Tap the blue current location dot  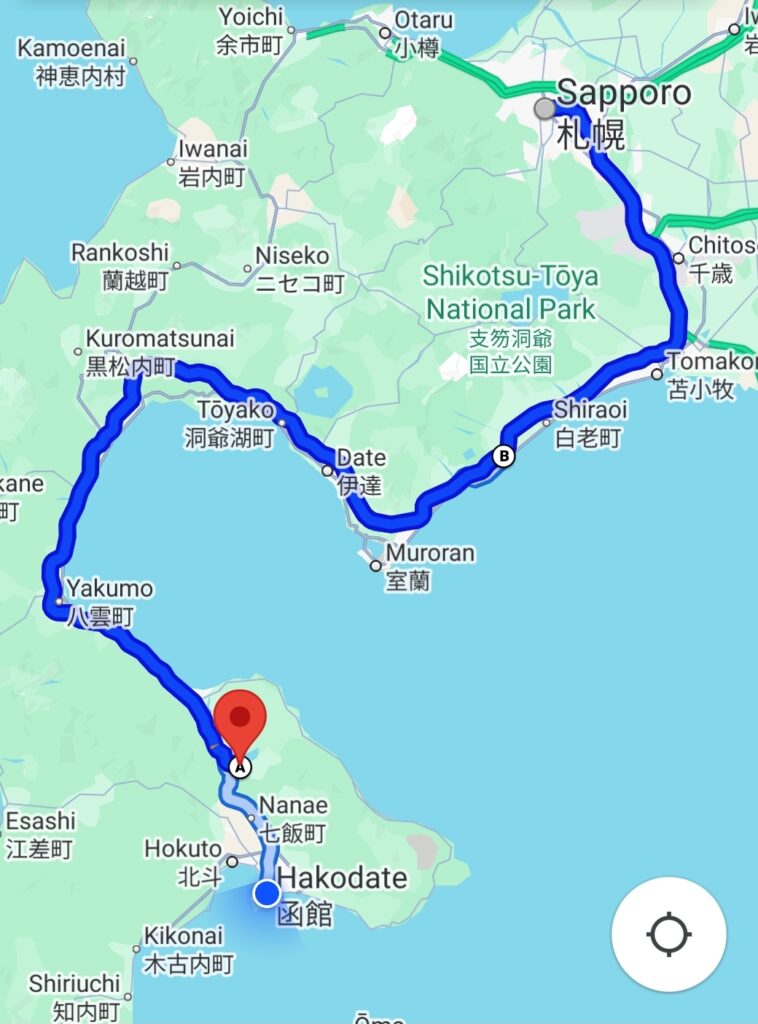pos(267,893)
